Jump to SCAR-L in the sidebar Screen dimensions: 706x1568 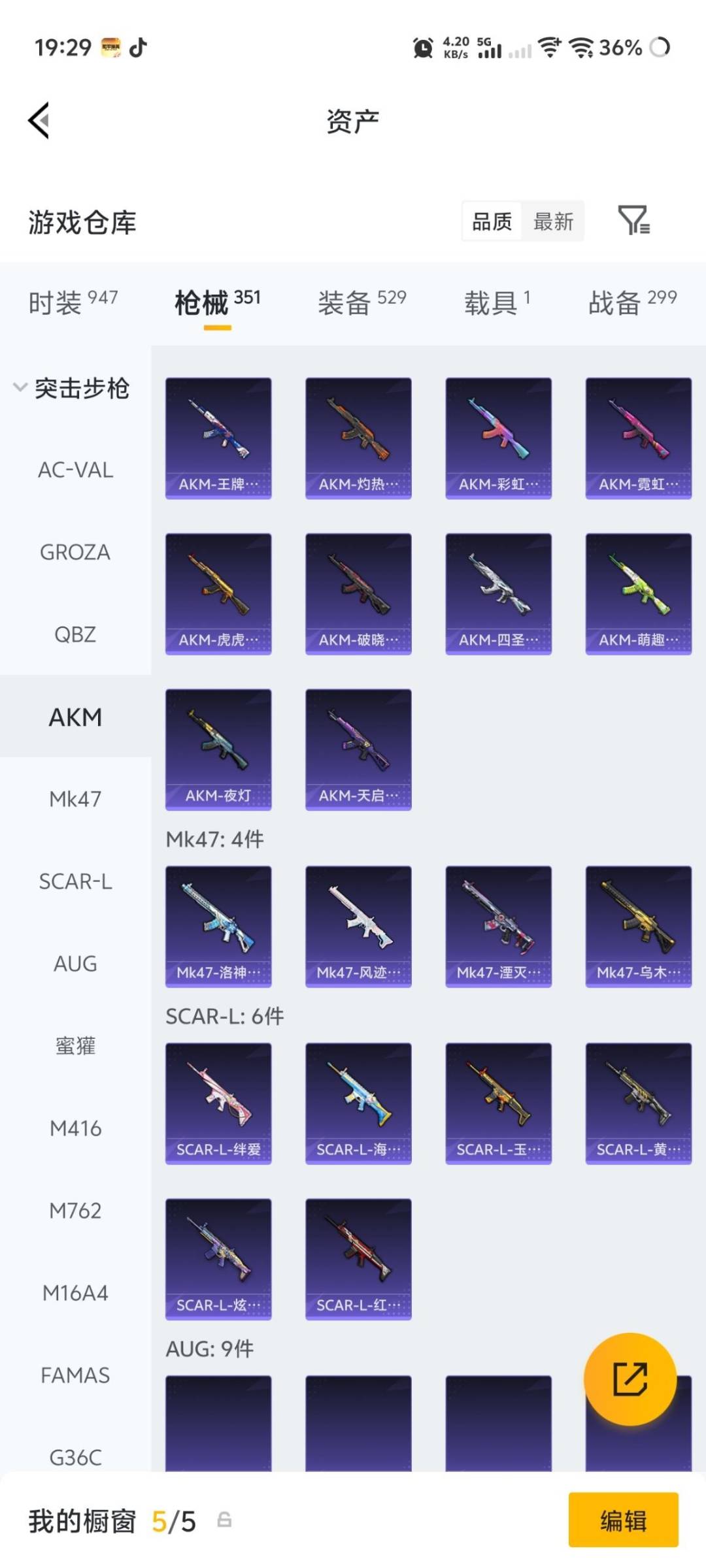click(x=75, y=882)
